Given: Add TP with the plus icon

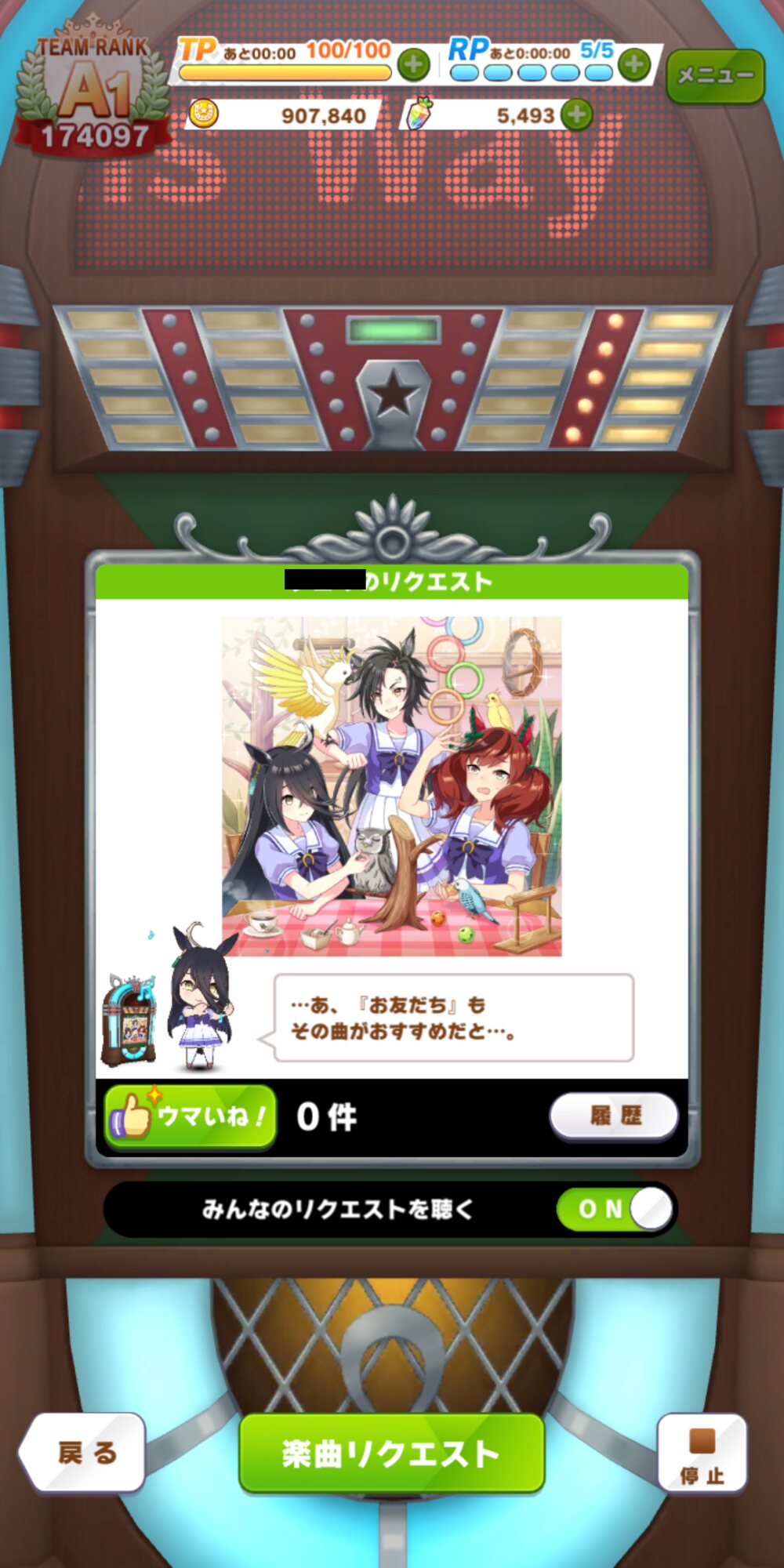Looking at the screenshot, I should (x=413, y=65).
